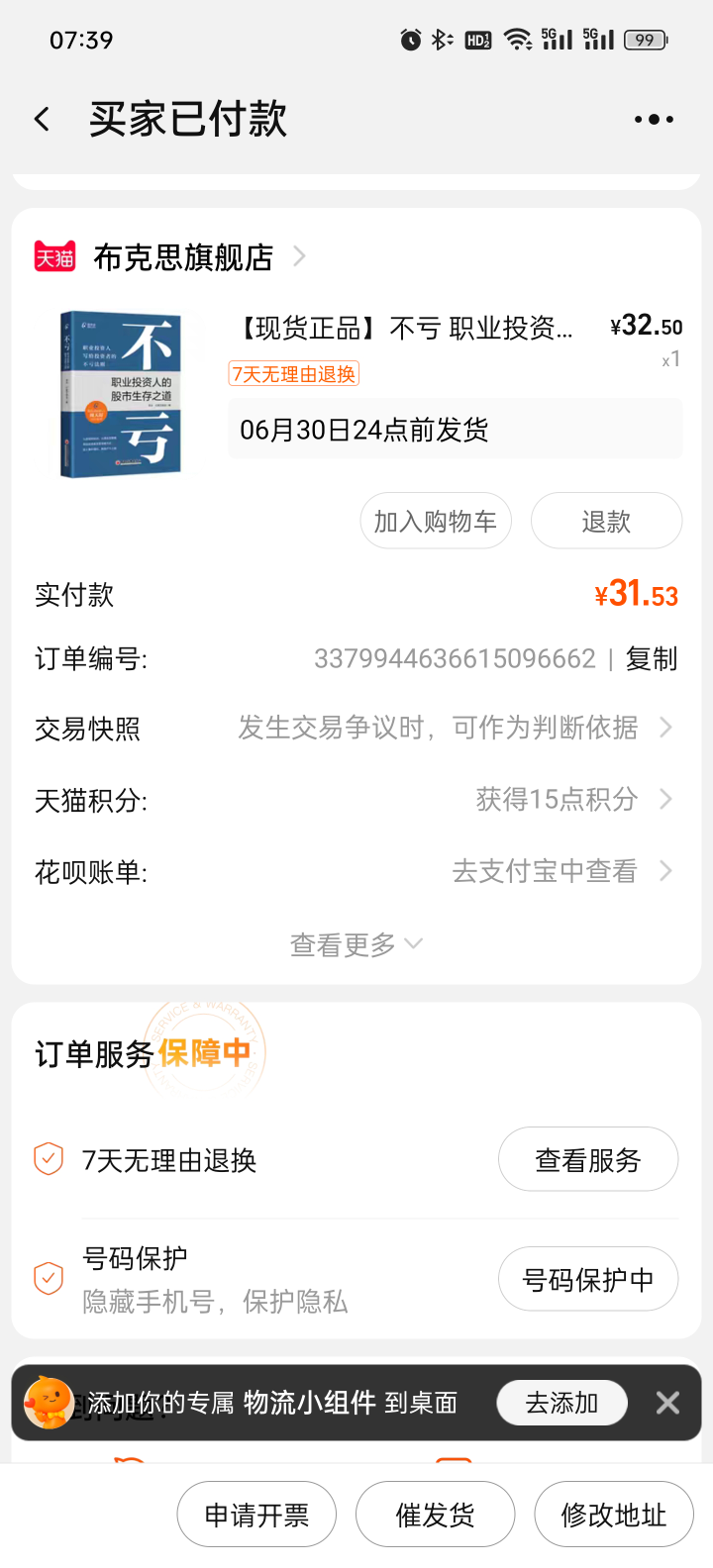
Task: Open the 不亏 book product thumbnail
Action: click(x=121, y=394)
